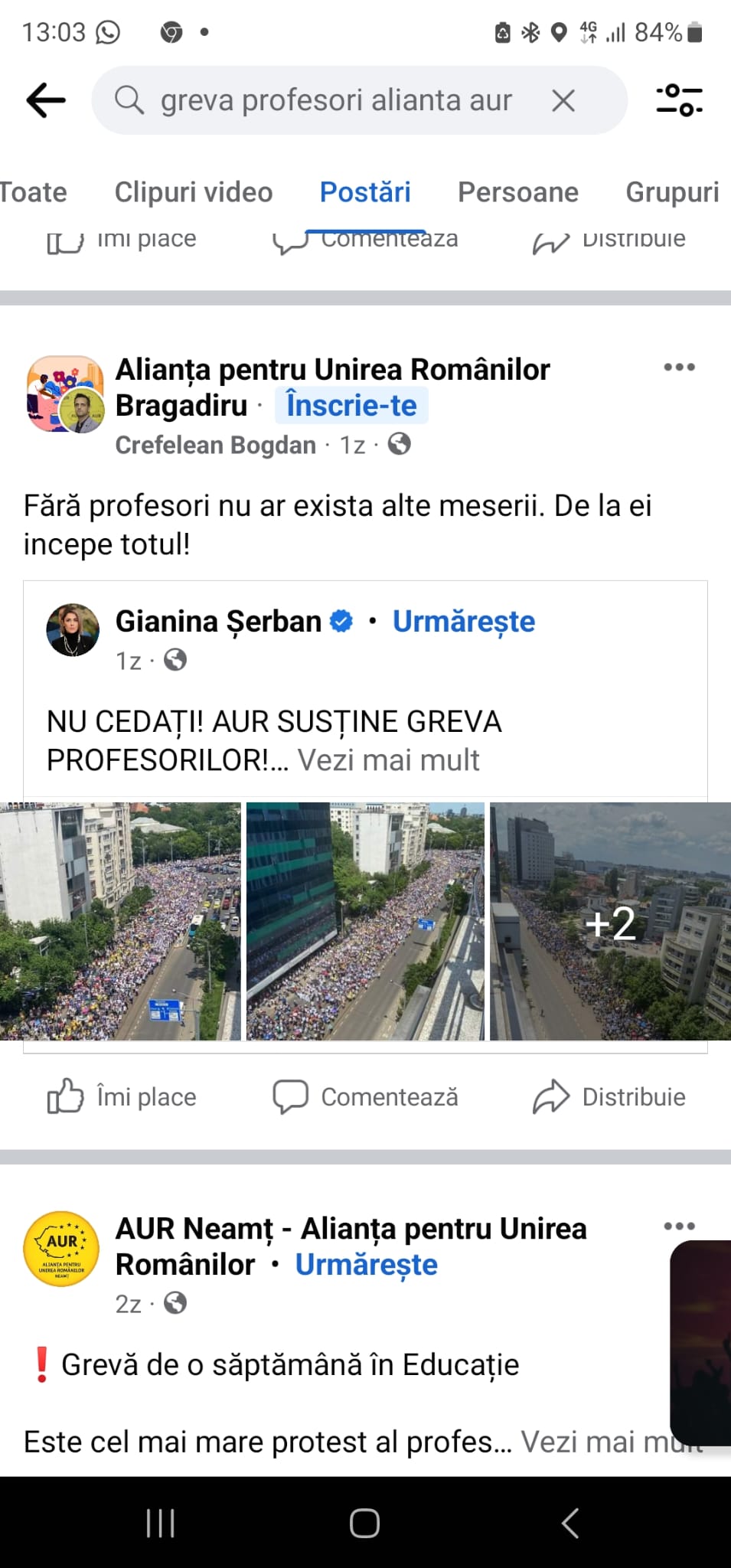This screenshot has width=731, height=1568.
Task: Go back using the top-left arrow
Action: click(46, 100)
